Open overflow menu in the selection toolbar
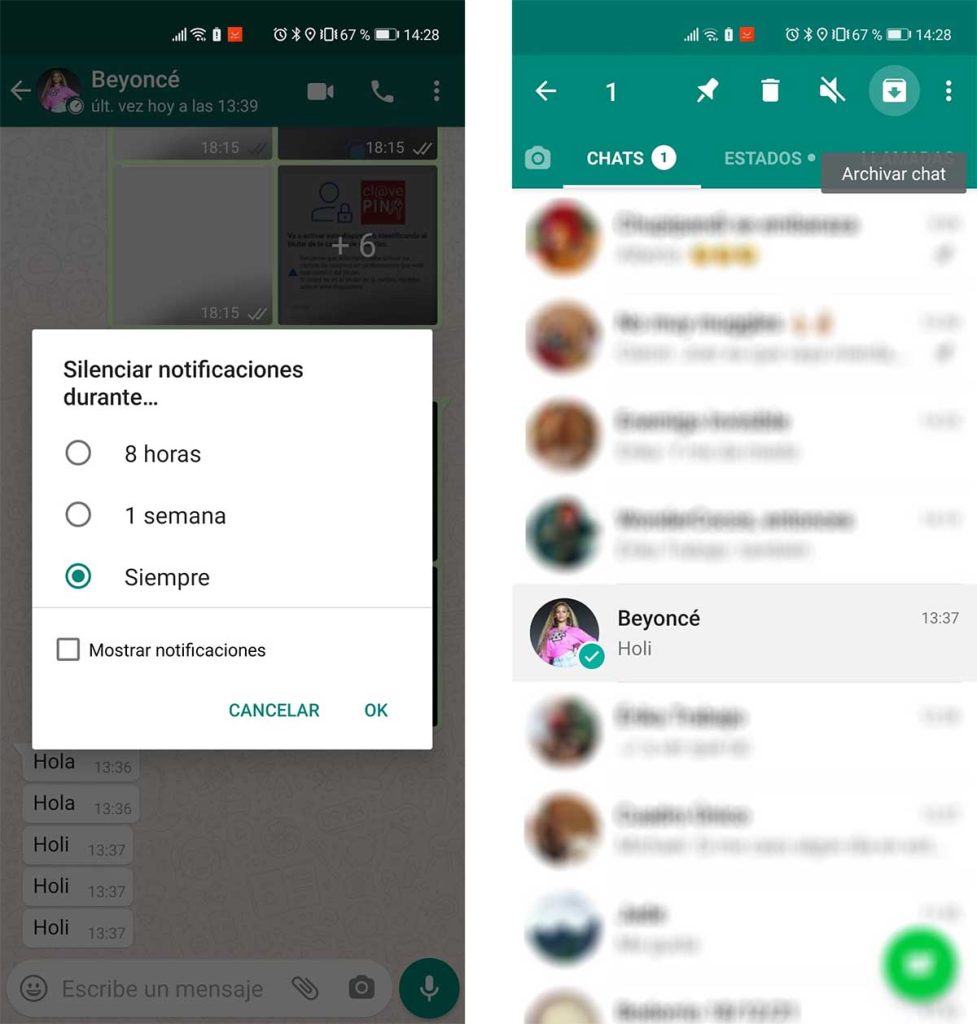 [948, 91]
